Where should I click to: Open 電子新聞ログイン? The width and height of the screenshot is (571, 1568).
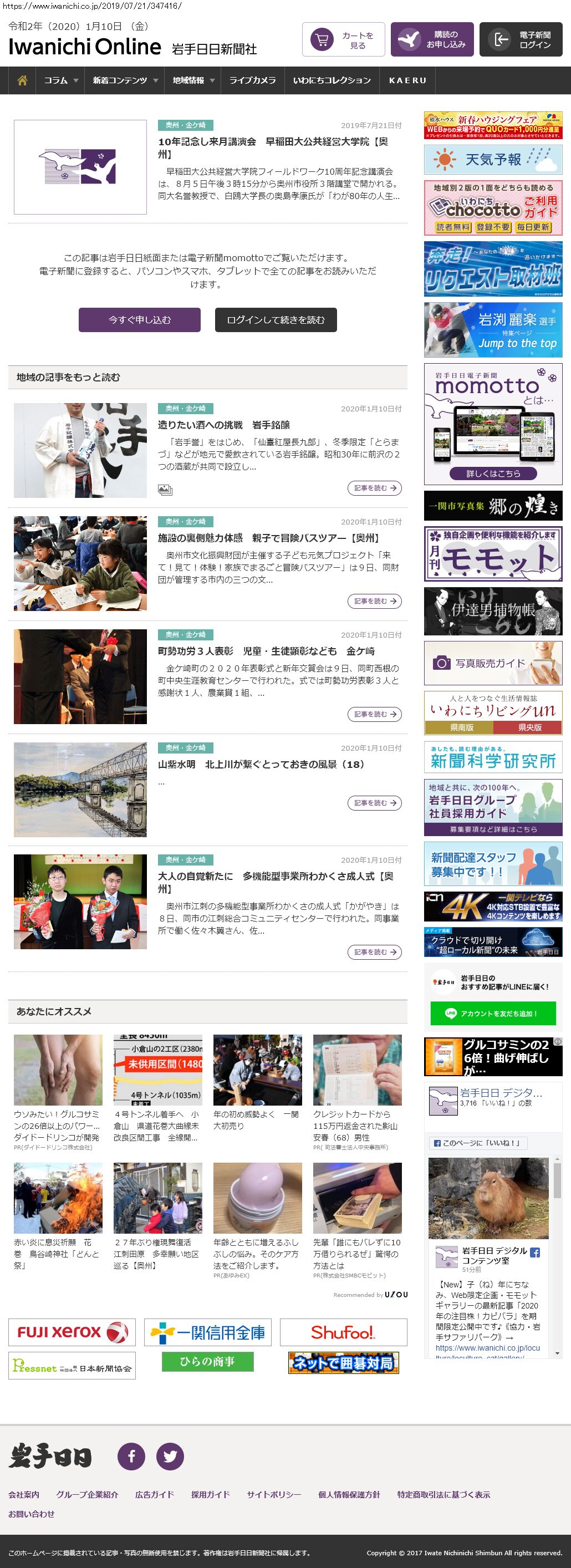click(x=521, y=40)
